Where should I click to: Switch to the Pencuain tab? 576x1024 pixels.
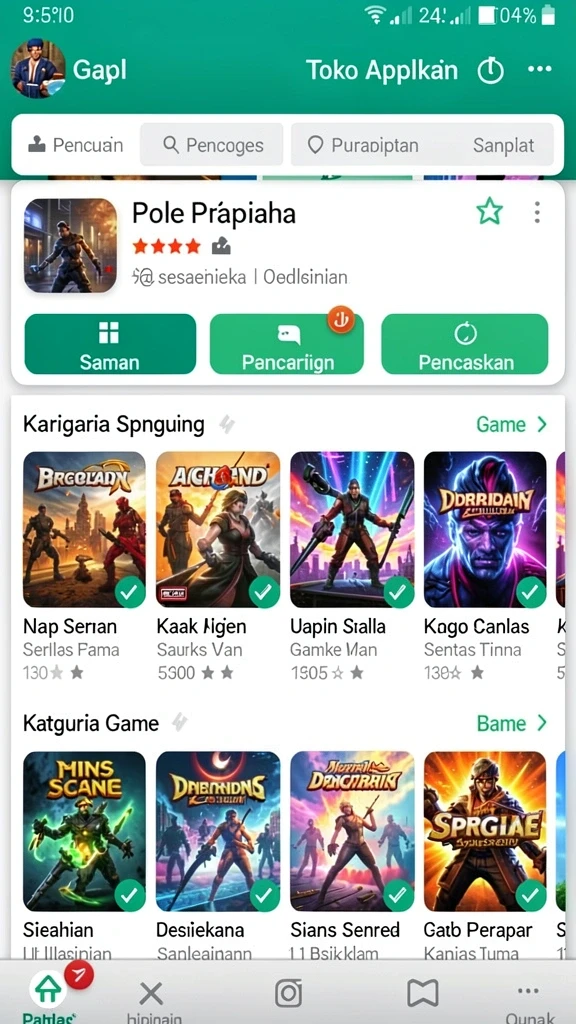point(75,144)
